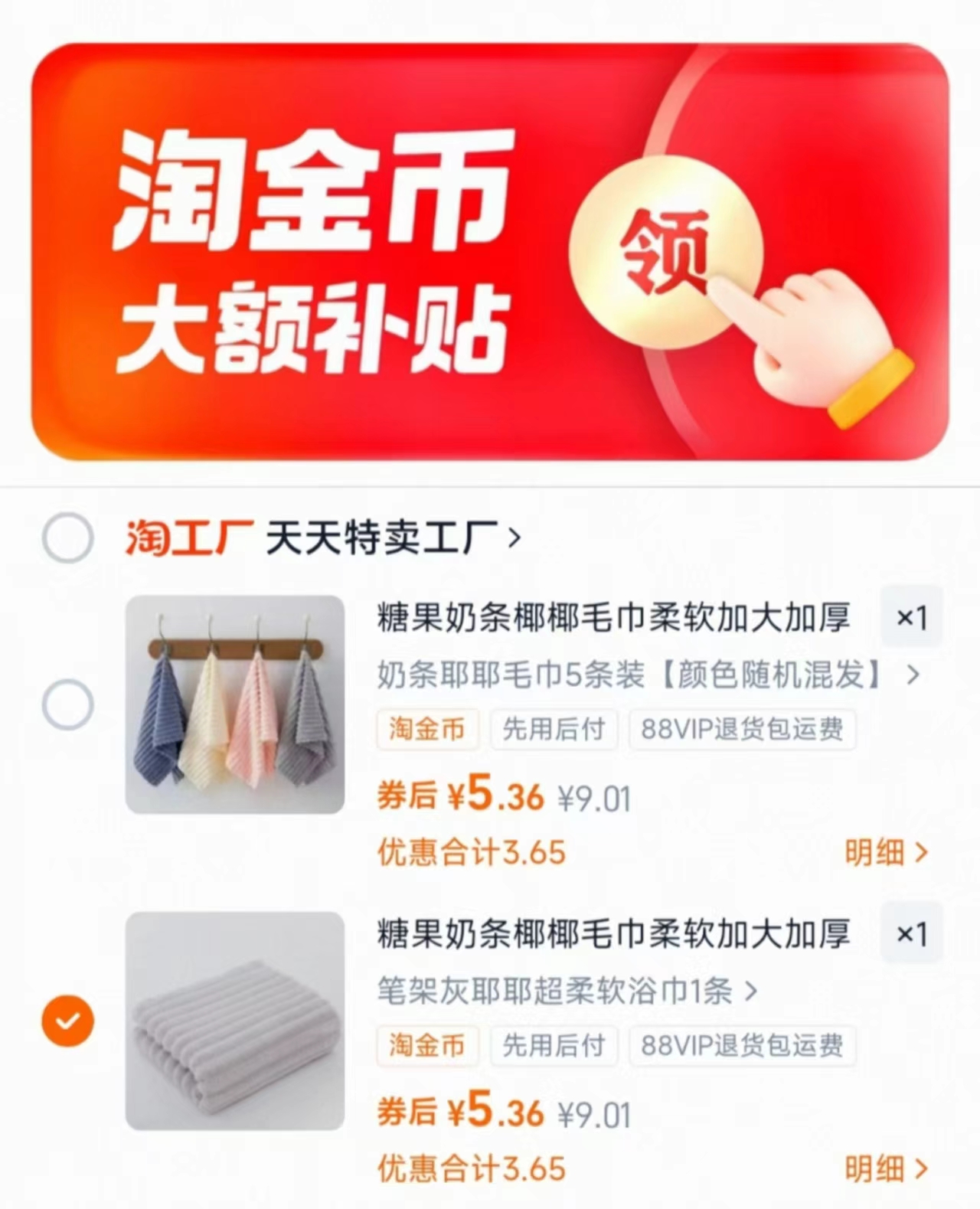Screen dimensions: 980x1209
Task: Click the 淘金币 tag on towel 5-pack item
Action: coord(426,730)
